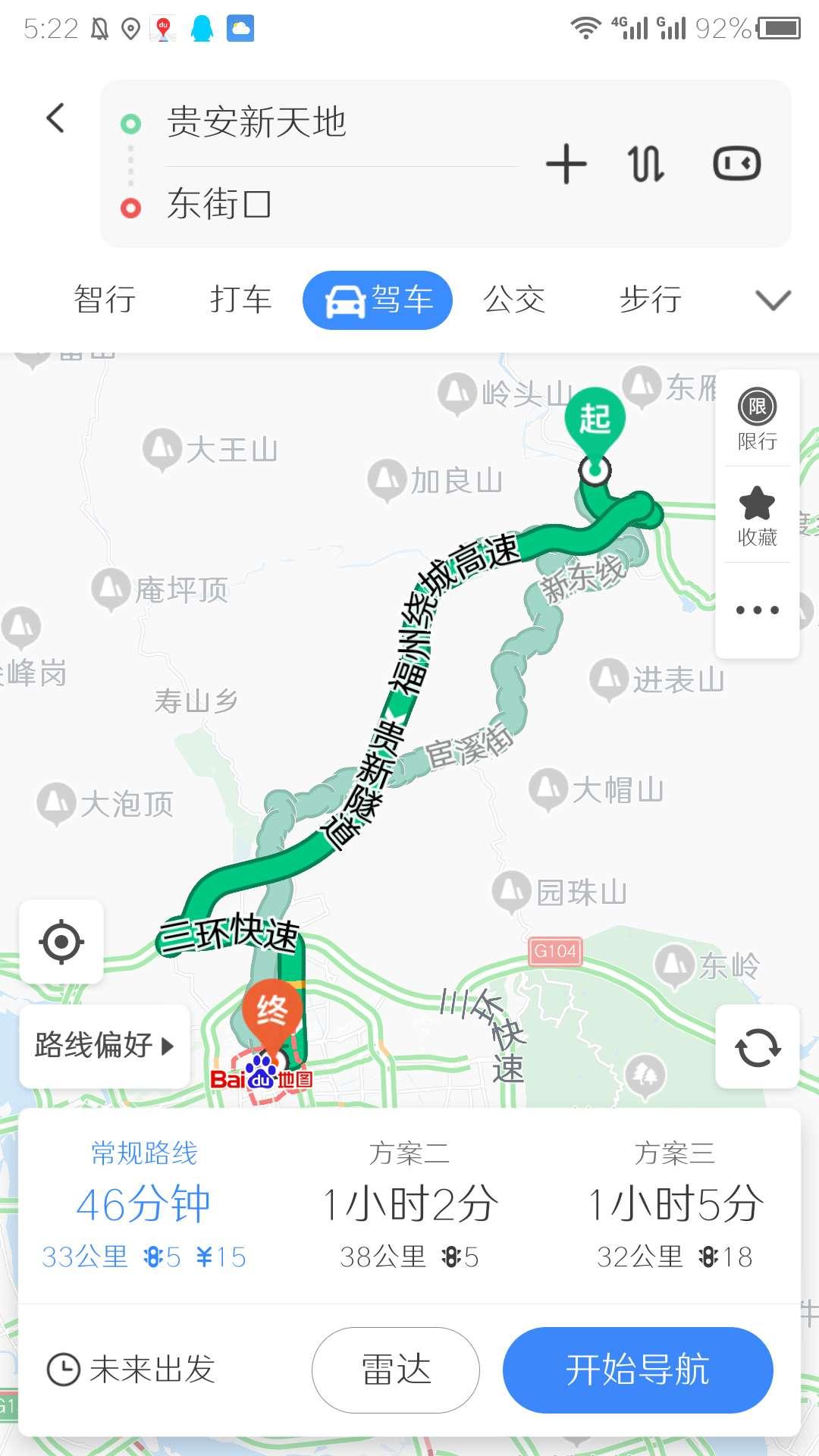Open 路线偏好 route preferences
This screenshot has width=819, height=1456.
pyautogui.click(x=105, y=1046)
